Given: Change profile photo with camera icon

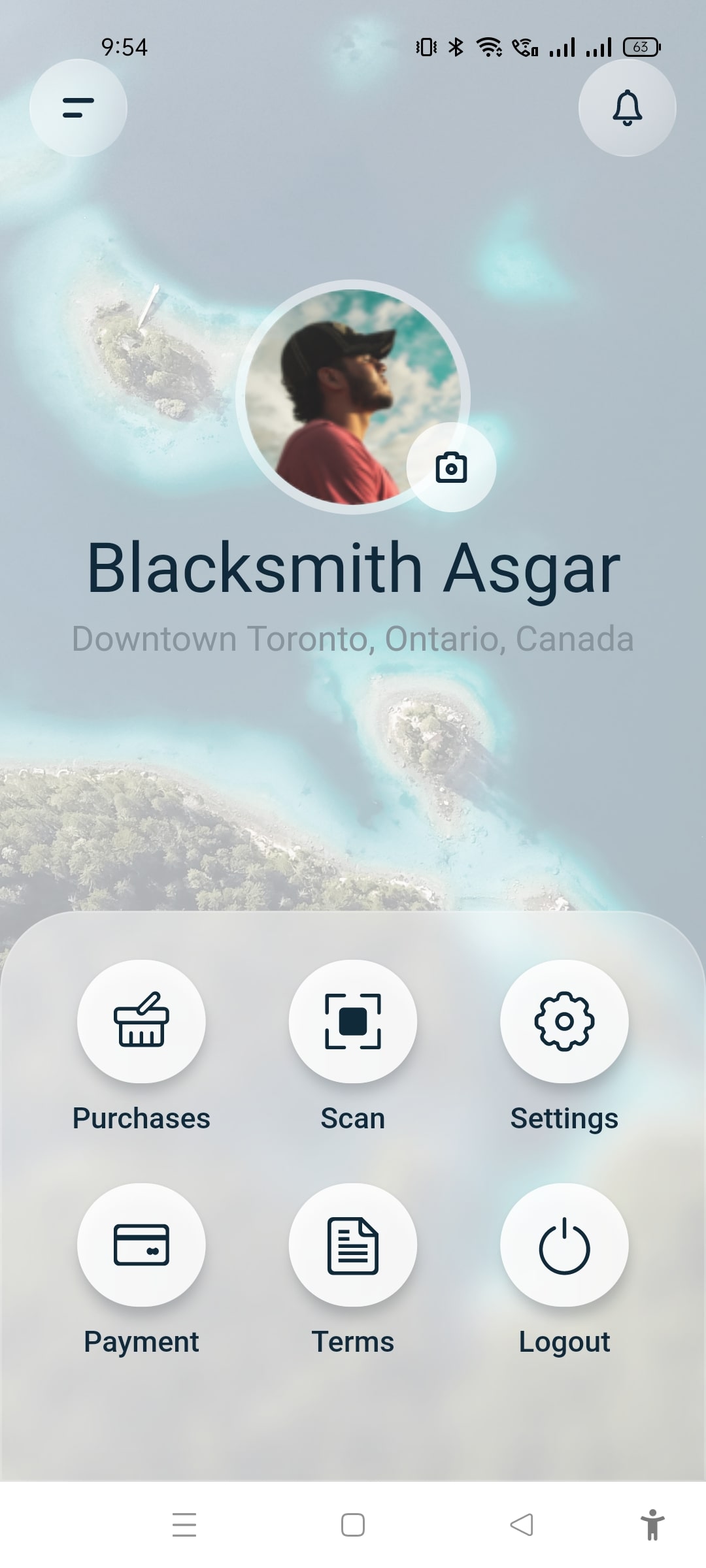Looking at the screenshot, I should (451, 467).
